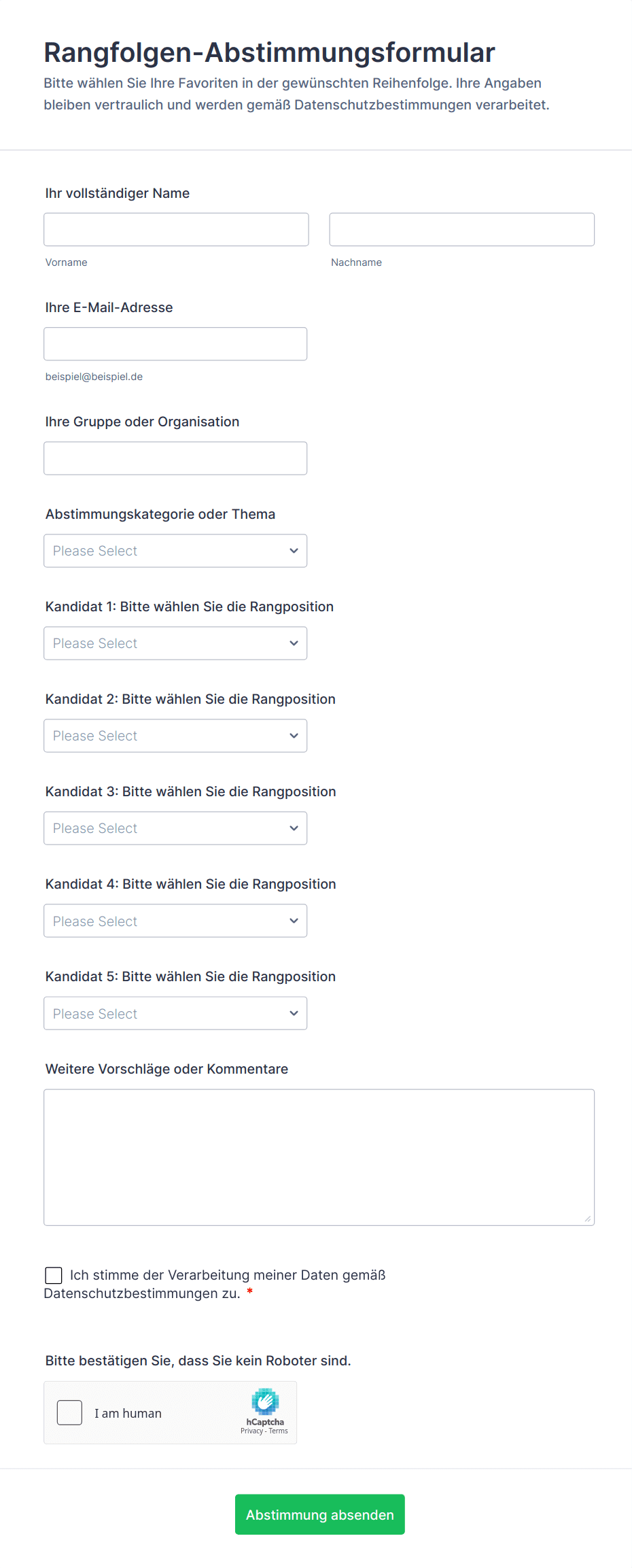The width and height of the screenshot is (632, 1568).
Task: Open the hCaptcha Terms link
Action: (x=279, y=1431)
